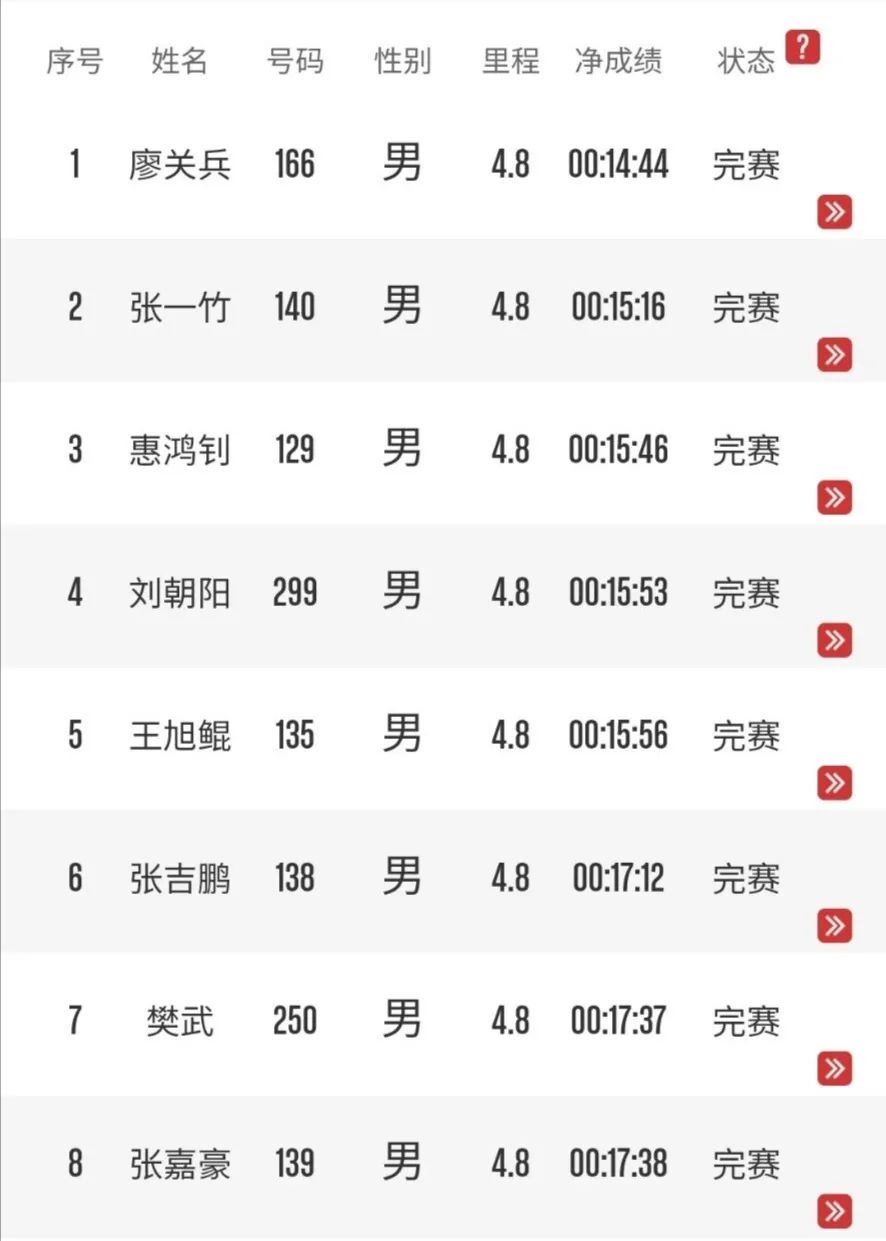Expand details arrow for 张嘉豪
Viewport: 886px width, 1241px height.
834,1212
